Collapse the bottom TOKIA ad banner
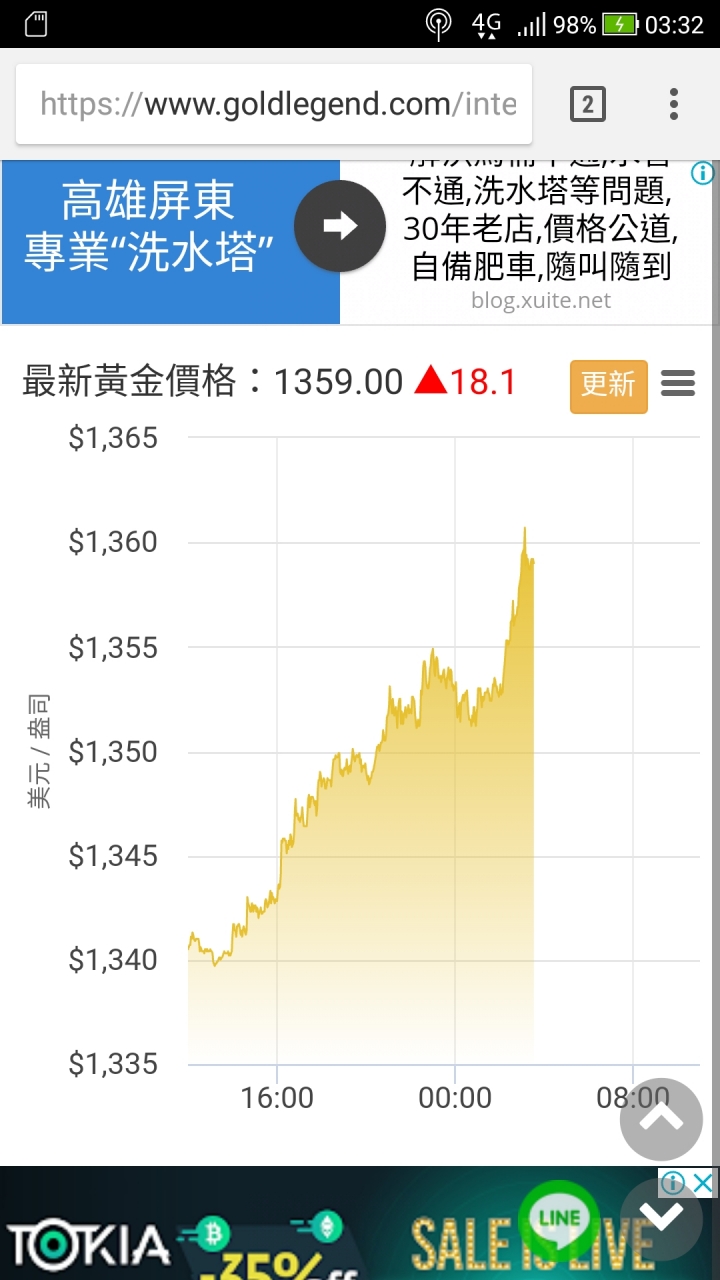This screenshot has height=1280, width=720. click(661, 1218)
